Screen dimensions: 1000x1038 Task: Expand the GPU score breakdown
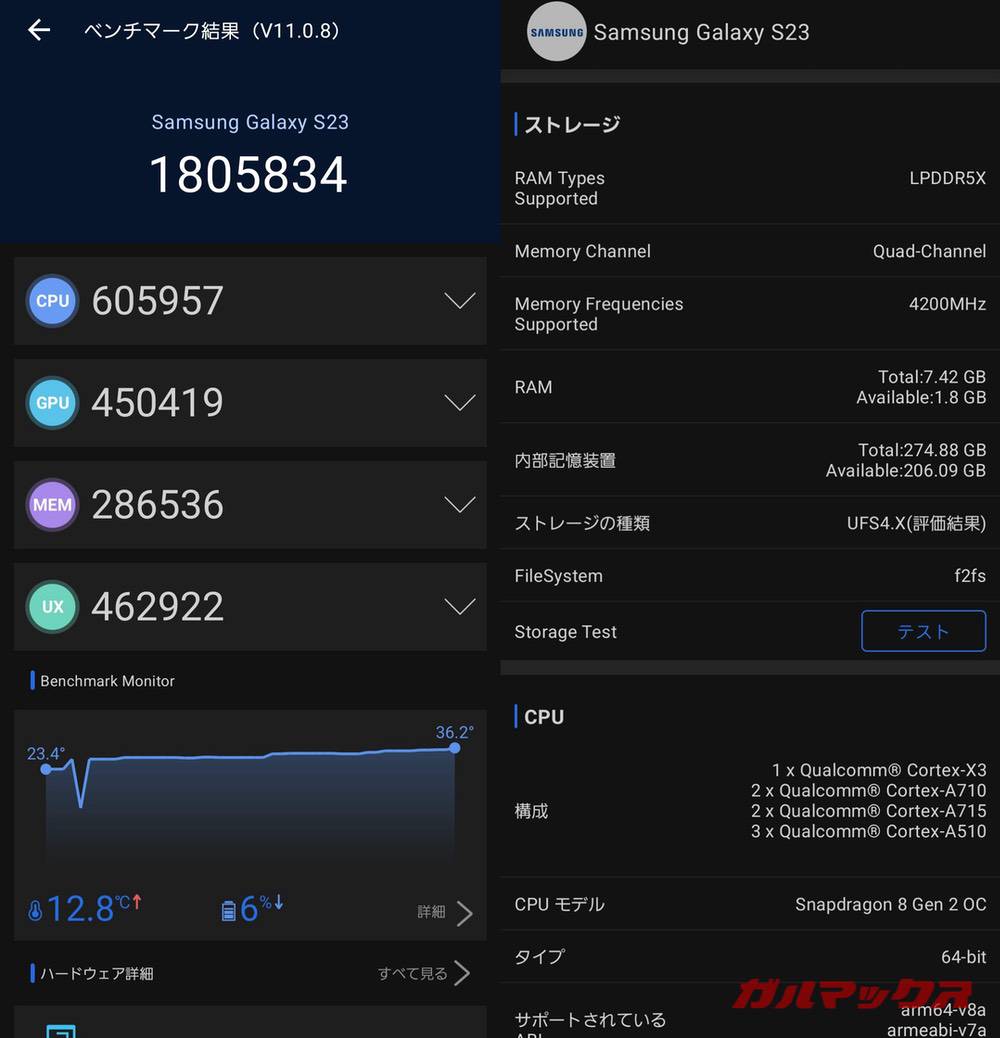(459, 403)
